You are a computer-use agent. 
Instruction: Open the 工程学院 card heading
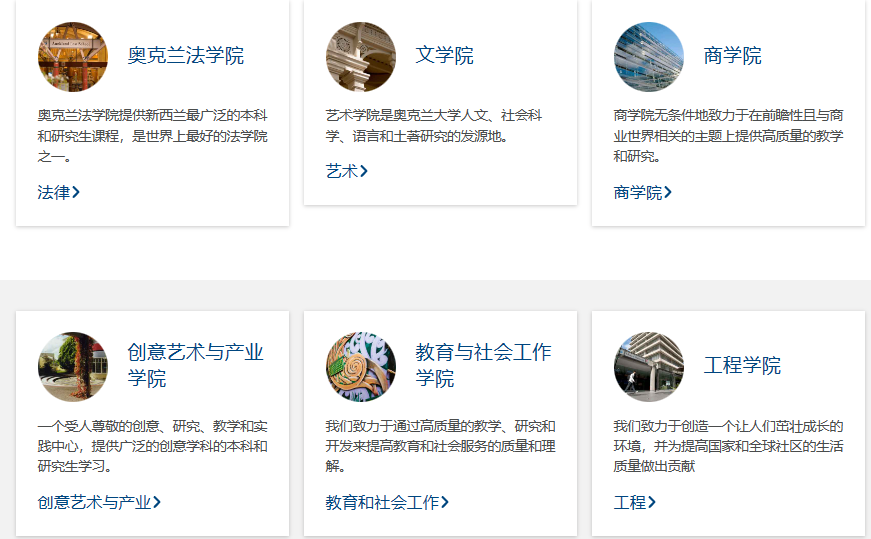(x=742, y=366)
